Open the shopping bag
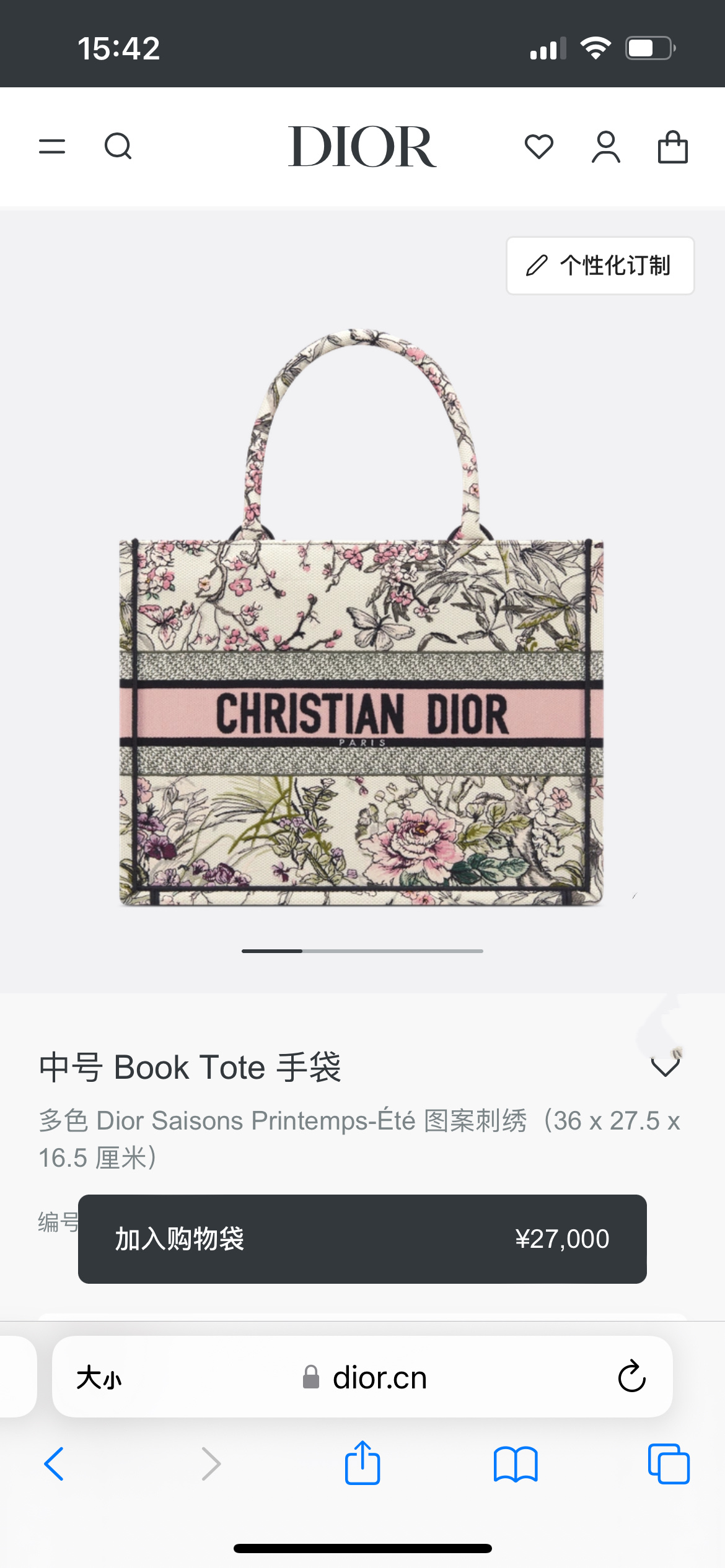This screenshot has height=1568, width=725. click(672, 147)
